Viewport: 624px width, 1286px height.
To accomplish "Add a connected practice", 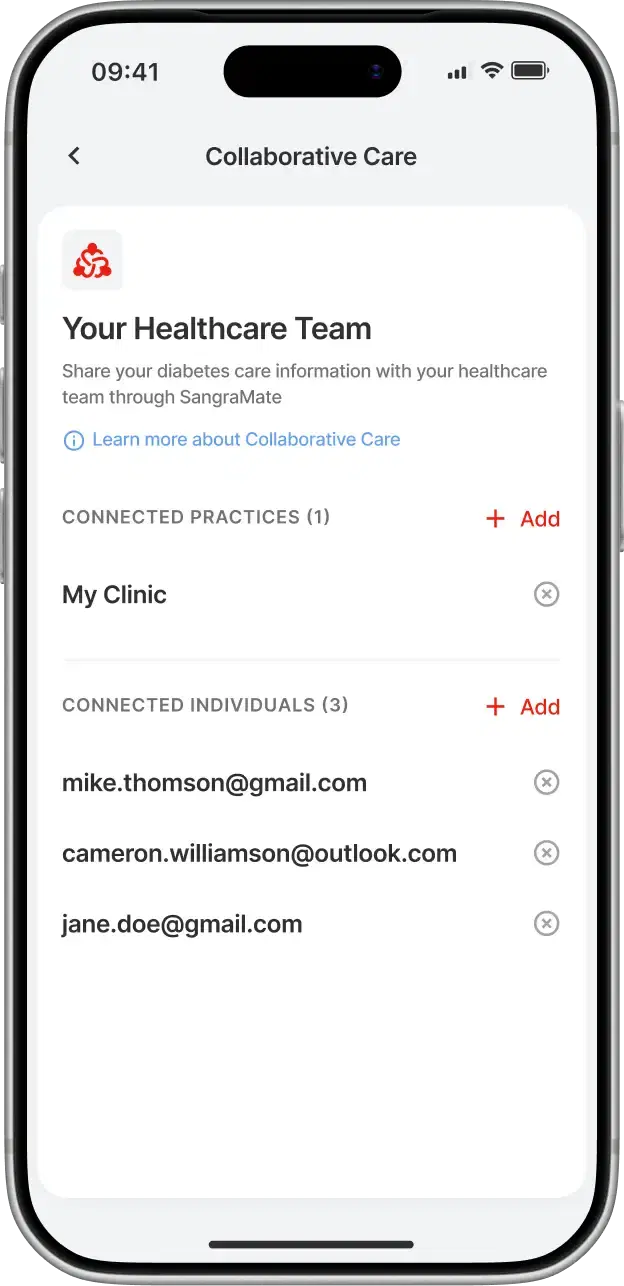I will pos(523,518).
